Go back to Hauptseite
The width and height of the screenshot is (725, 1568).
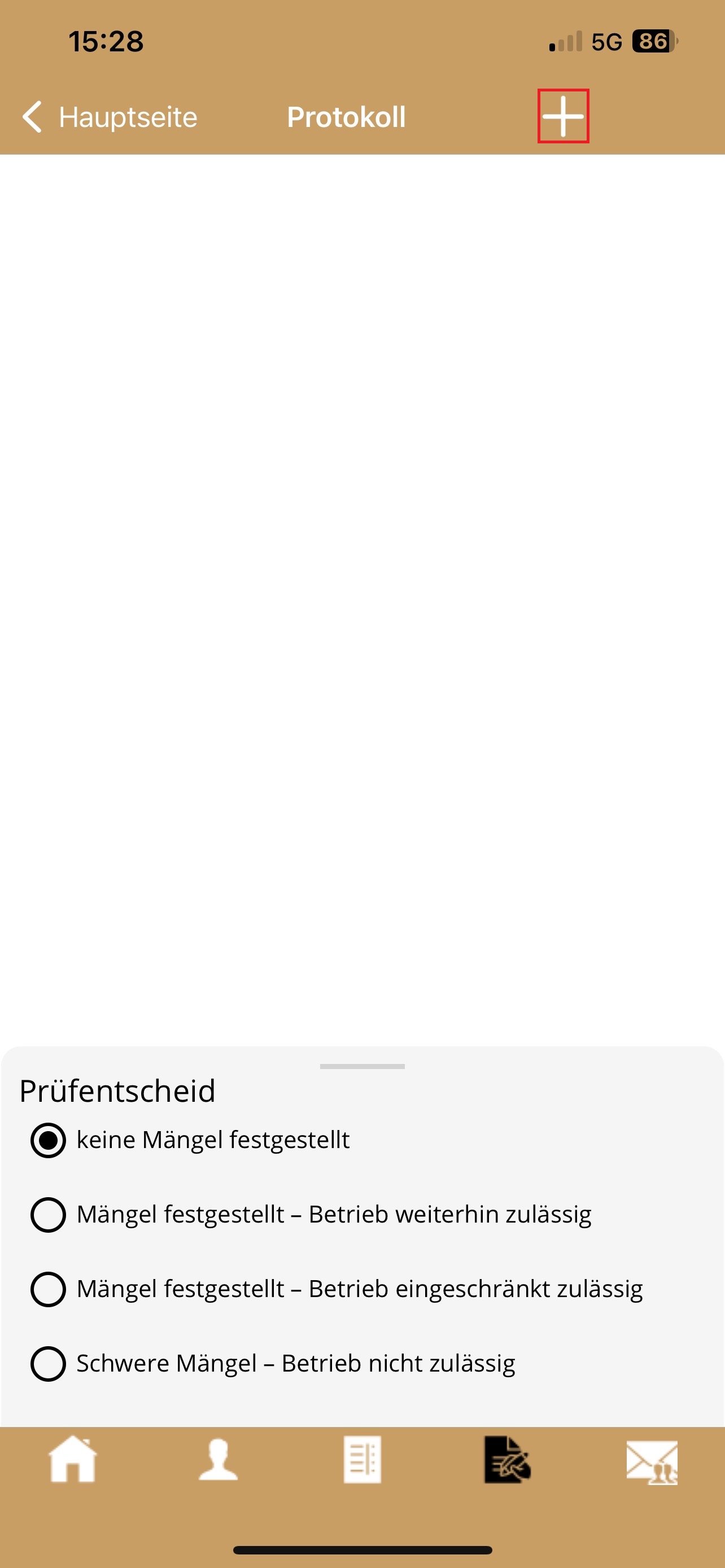(x=110, y=117)
